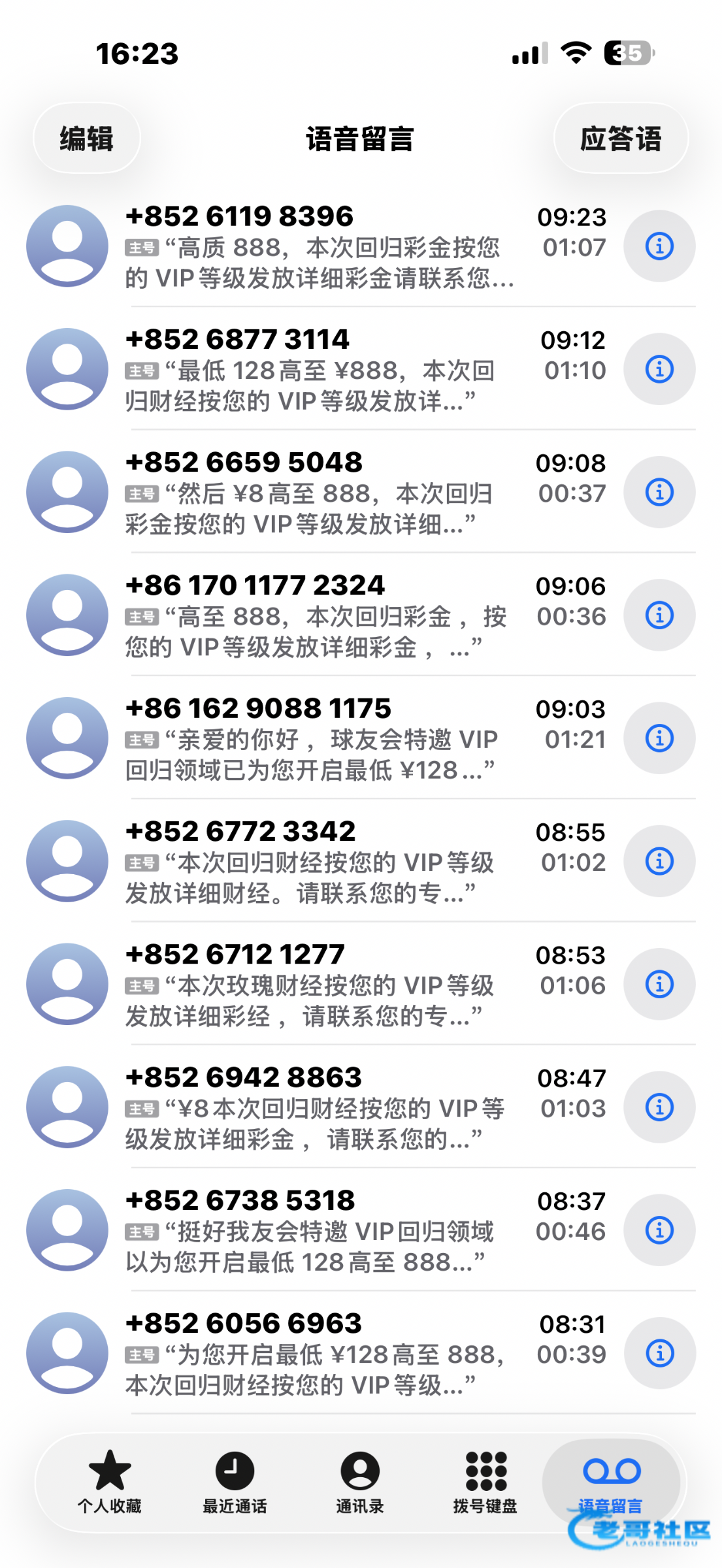Viewport: 722px width, 1568px height.
Task: Tap the 编辑 button
Action: pyautogui.click(x=87, y=139)
